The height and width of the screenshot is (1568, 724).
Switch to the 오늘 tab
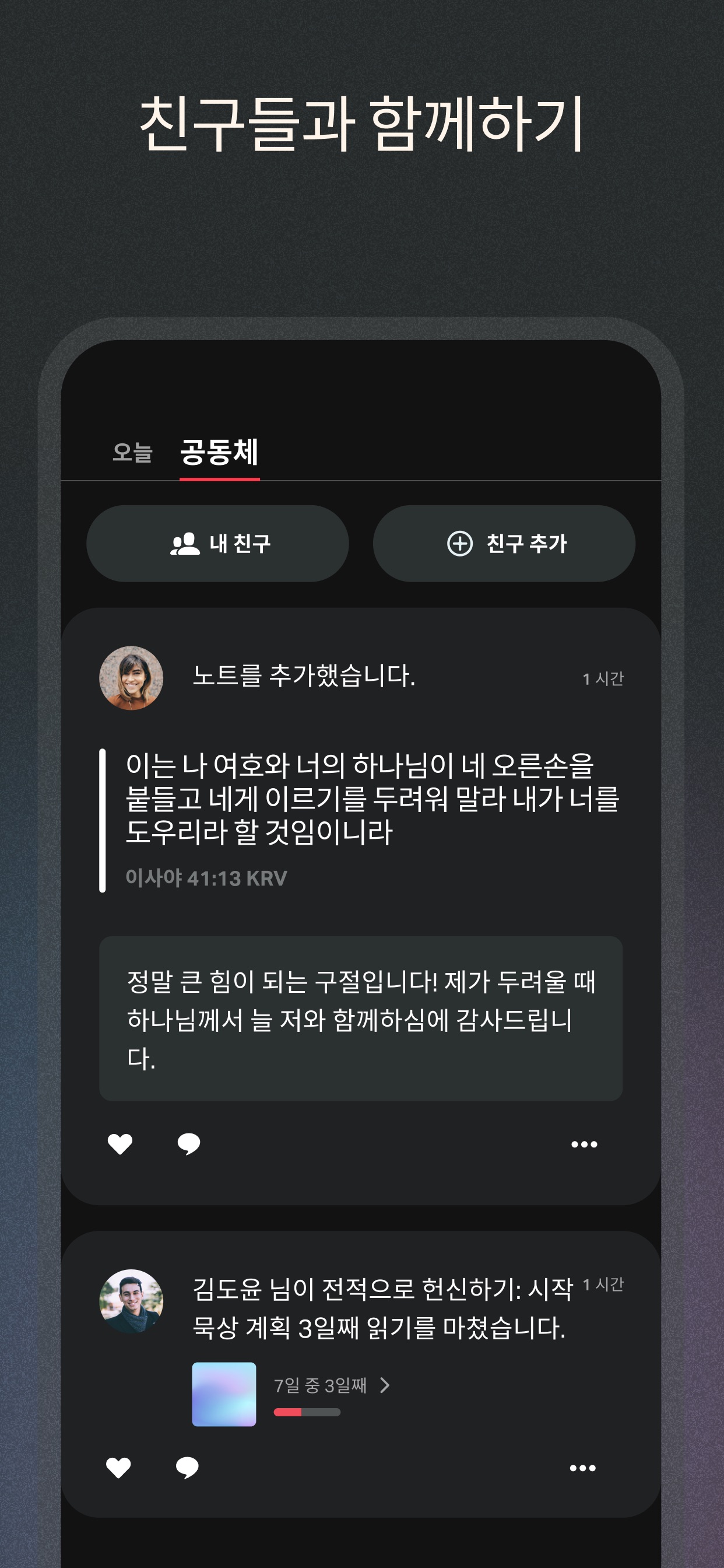coord(133,453)
